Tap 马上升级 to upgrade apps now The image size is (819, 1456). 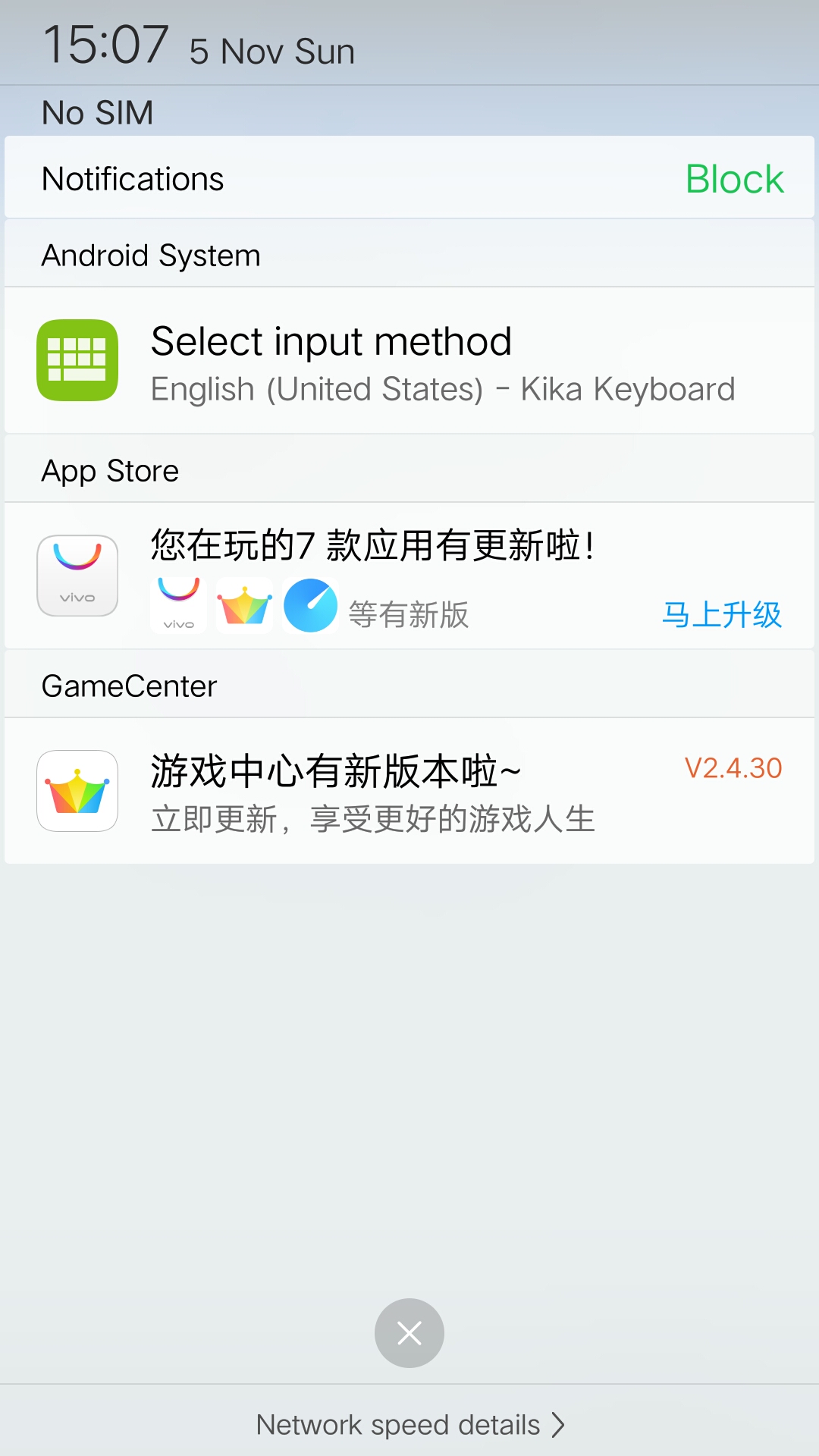(x=721, y=614)
